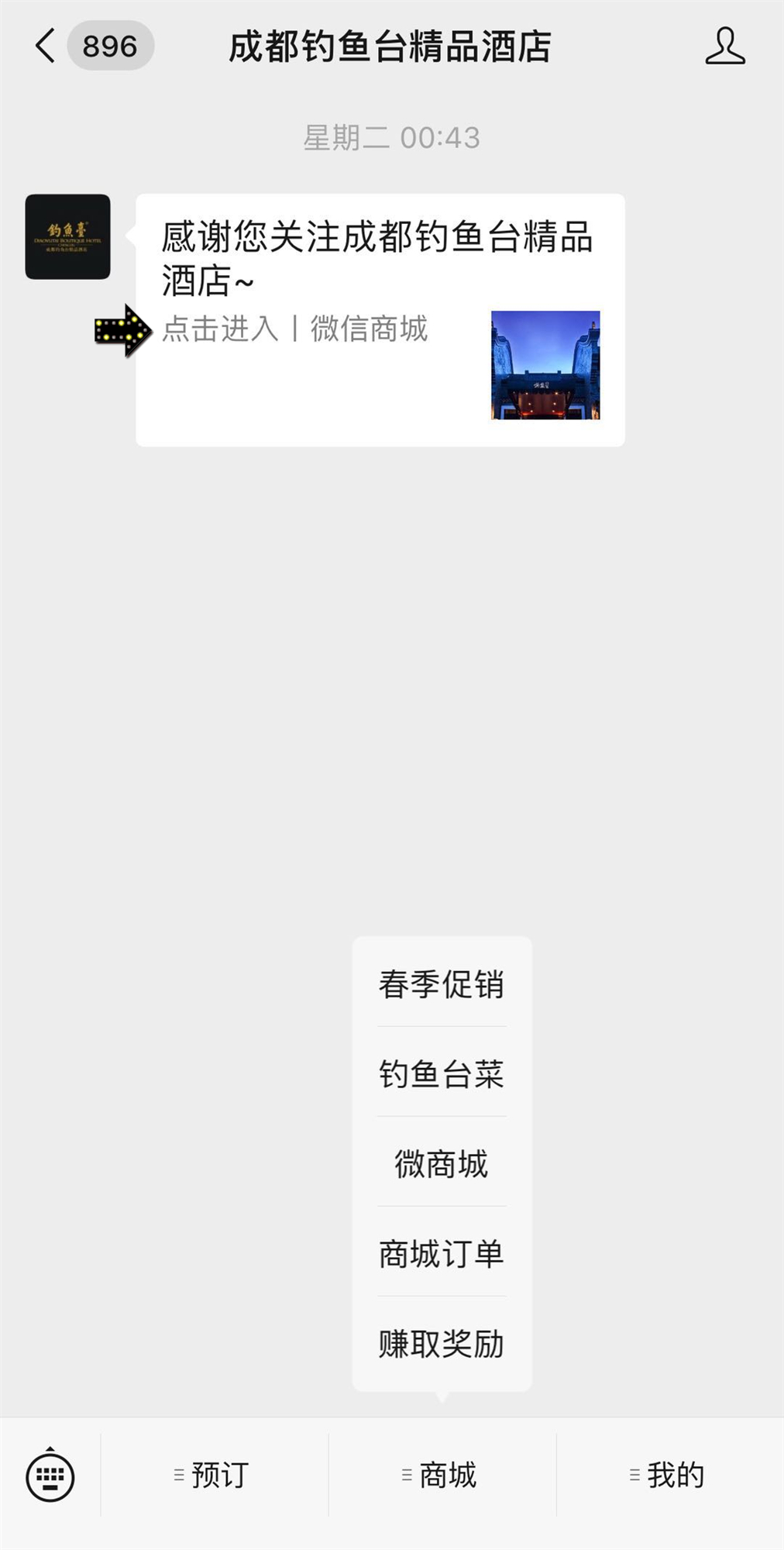
Task: Select 春季促销 from the popup menu
Action: coord(442,986)
